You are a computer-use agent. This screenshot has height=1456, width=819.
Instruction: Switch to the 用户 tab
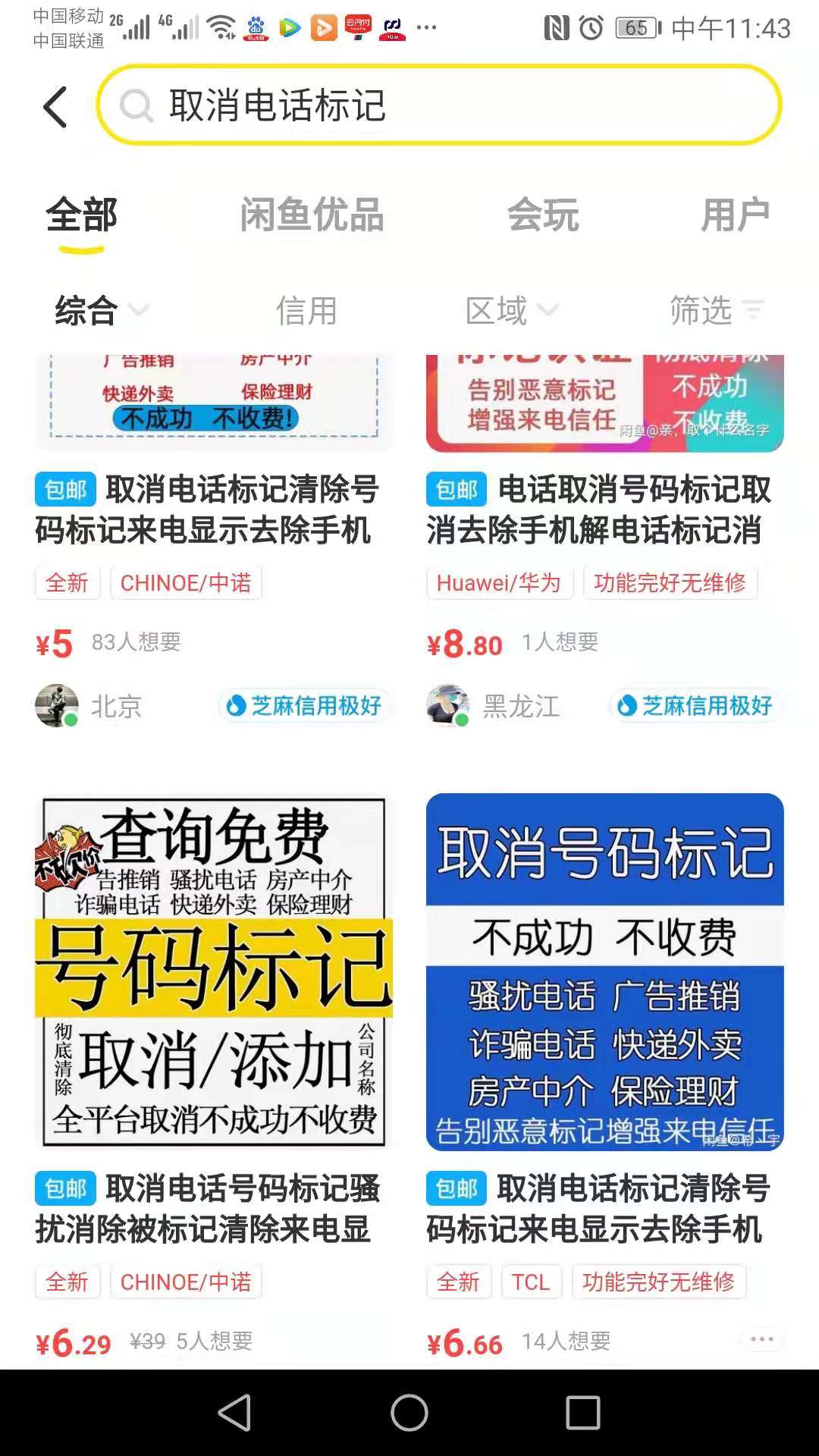coord(737,215)
